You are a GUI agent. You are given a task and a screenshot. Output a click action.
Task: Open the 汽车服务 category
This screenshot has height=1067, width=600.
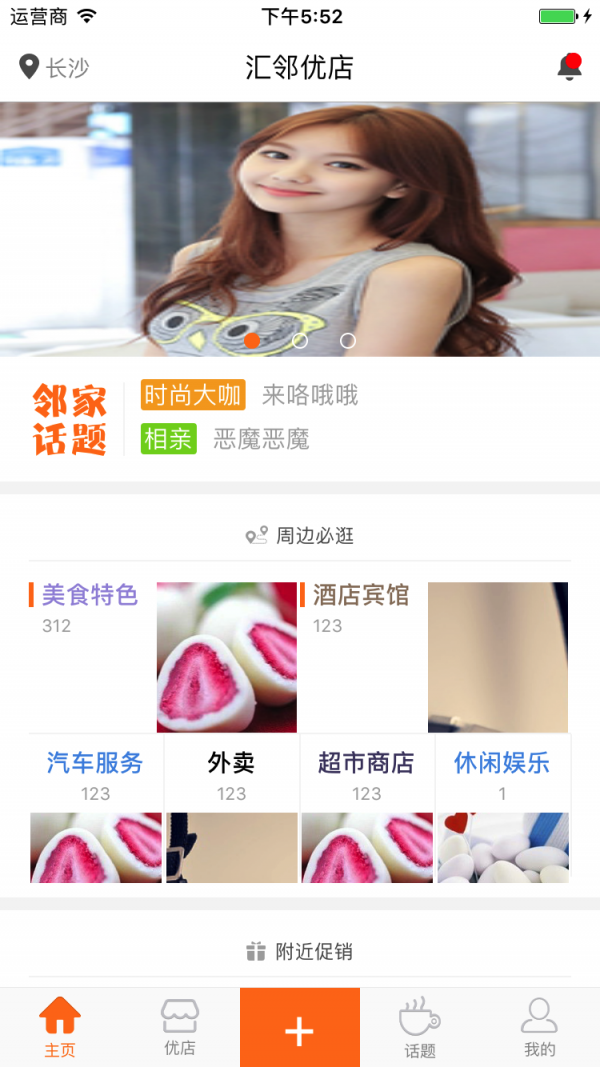96,808
